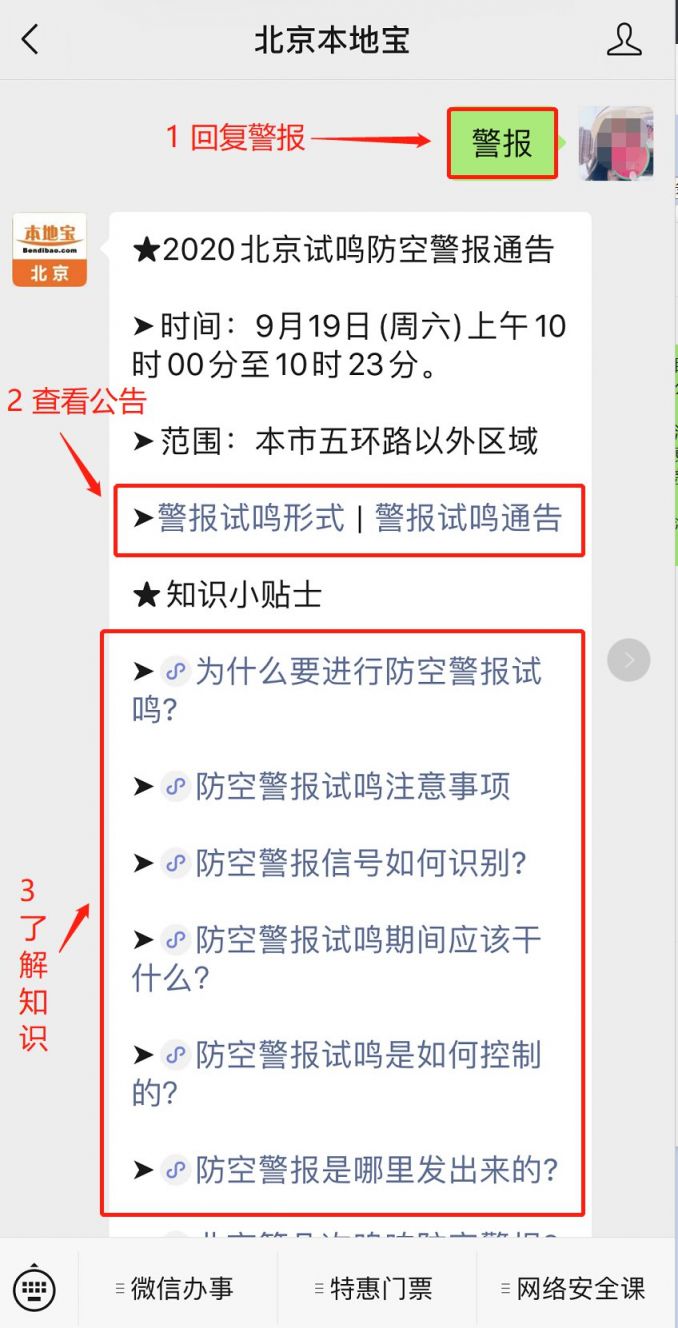
Task: Open 防空警报是哪里发出来的 link
Action: pyautogui.click(x=376, y=1169)
